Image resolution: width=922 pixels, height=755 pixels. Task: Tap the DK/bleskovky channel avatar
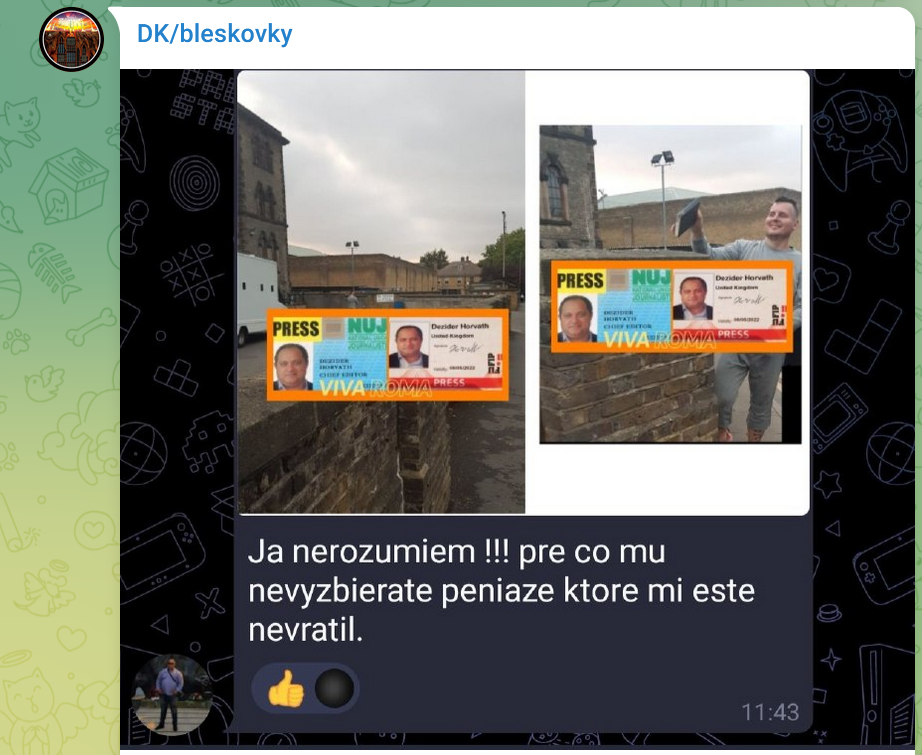(x=71, y=38)
